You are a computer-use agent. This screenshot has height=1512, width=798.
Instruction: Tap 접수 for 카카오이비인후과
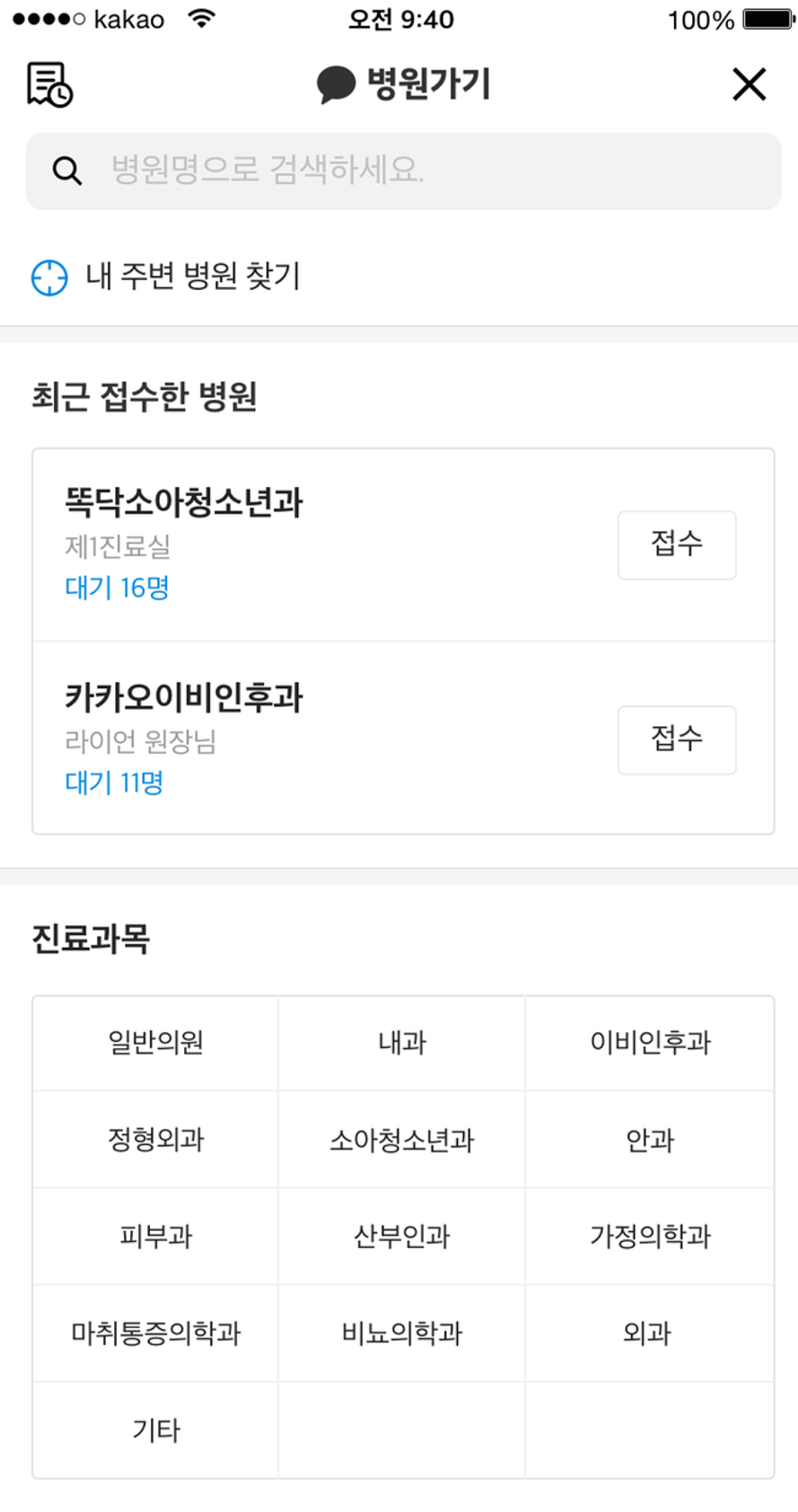tap(677, 740)
